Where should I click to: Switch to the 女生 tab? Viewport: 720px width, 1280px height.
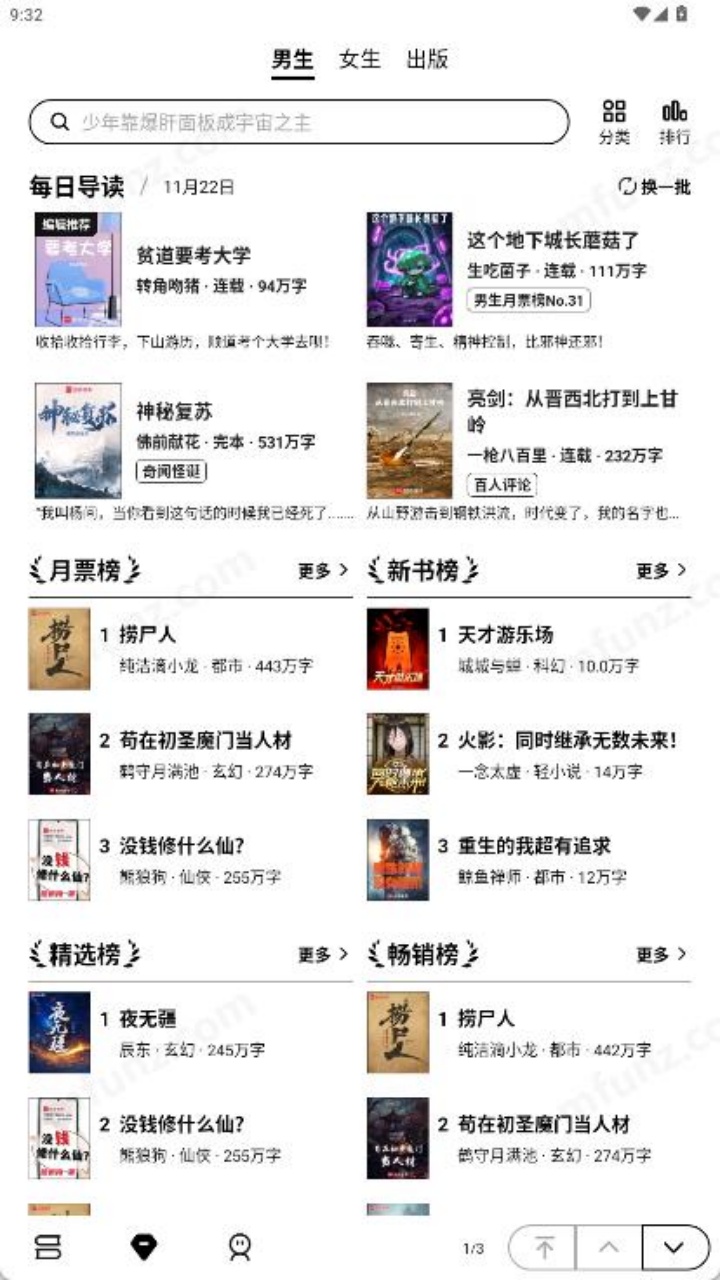pyautogui.click(x=359, y=59)
